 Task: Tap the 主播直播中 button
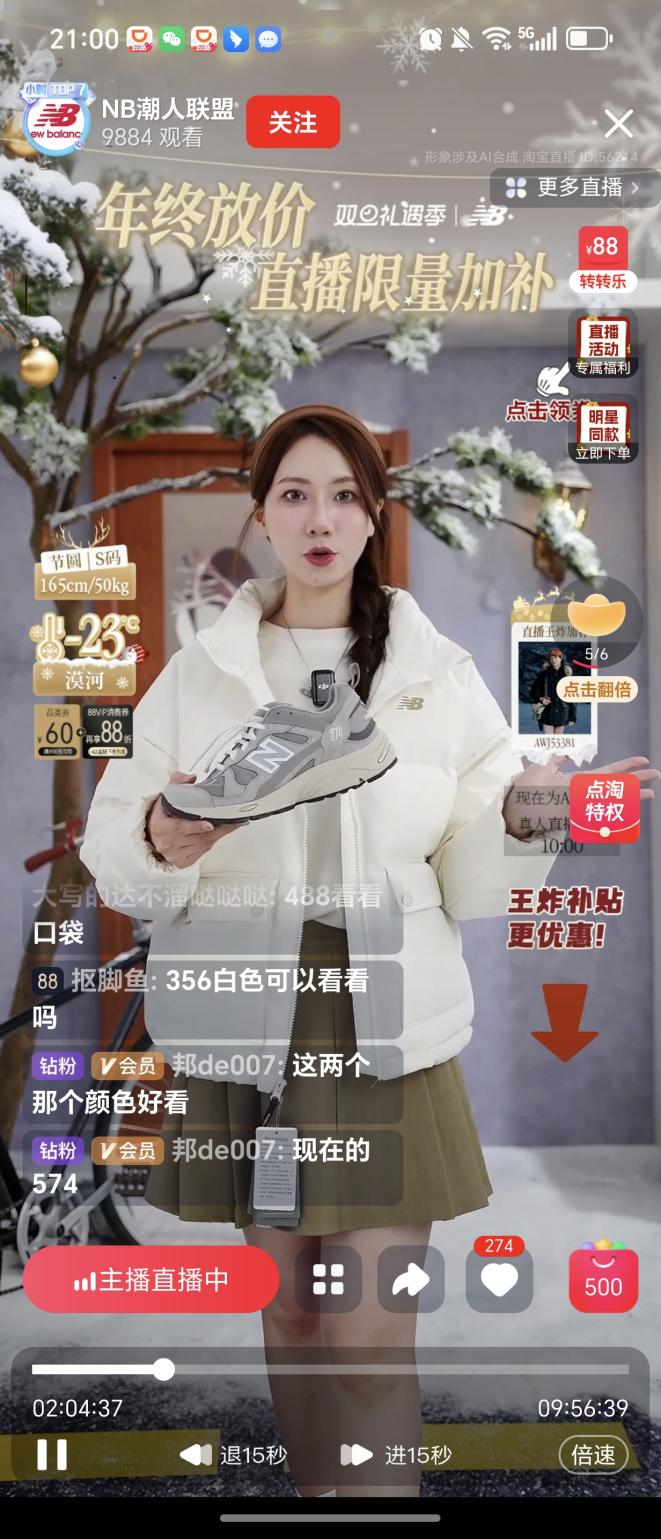click(151, 1280)
